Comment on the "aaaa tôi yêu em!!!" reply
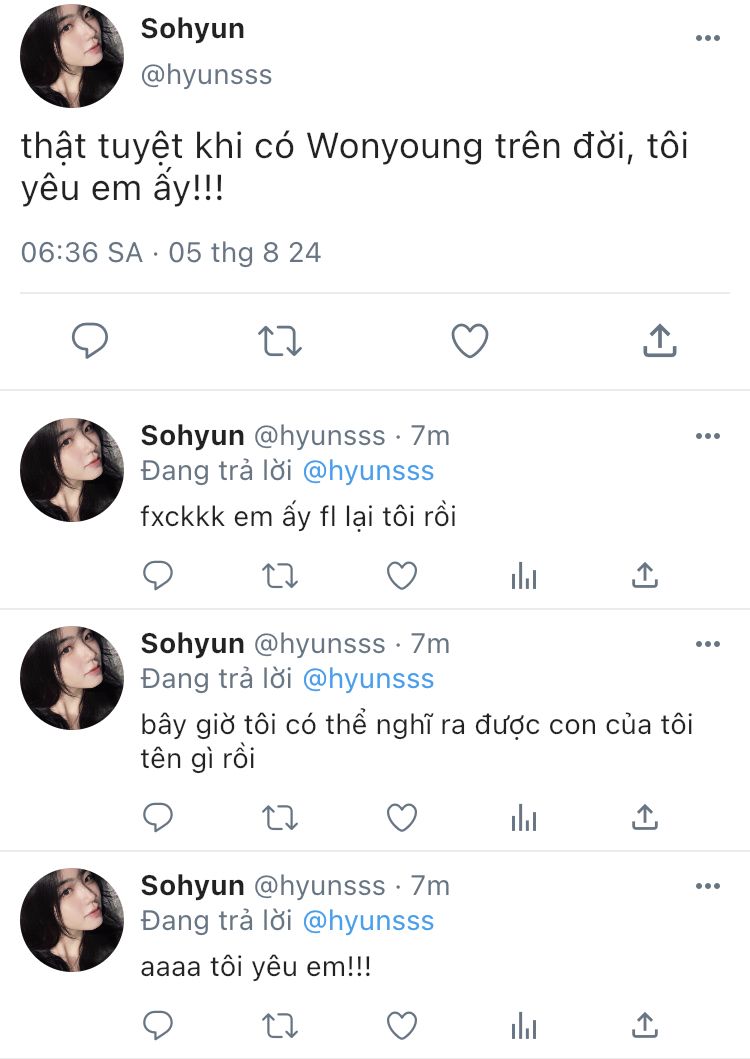This screenshot has height=1059, width=750. click(x=158, y=1025)
